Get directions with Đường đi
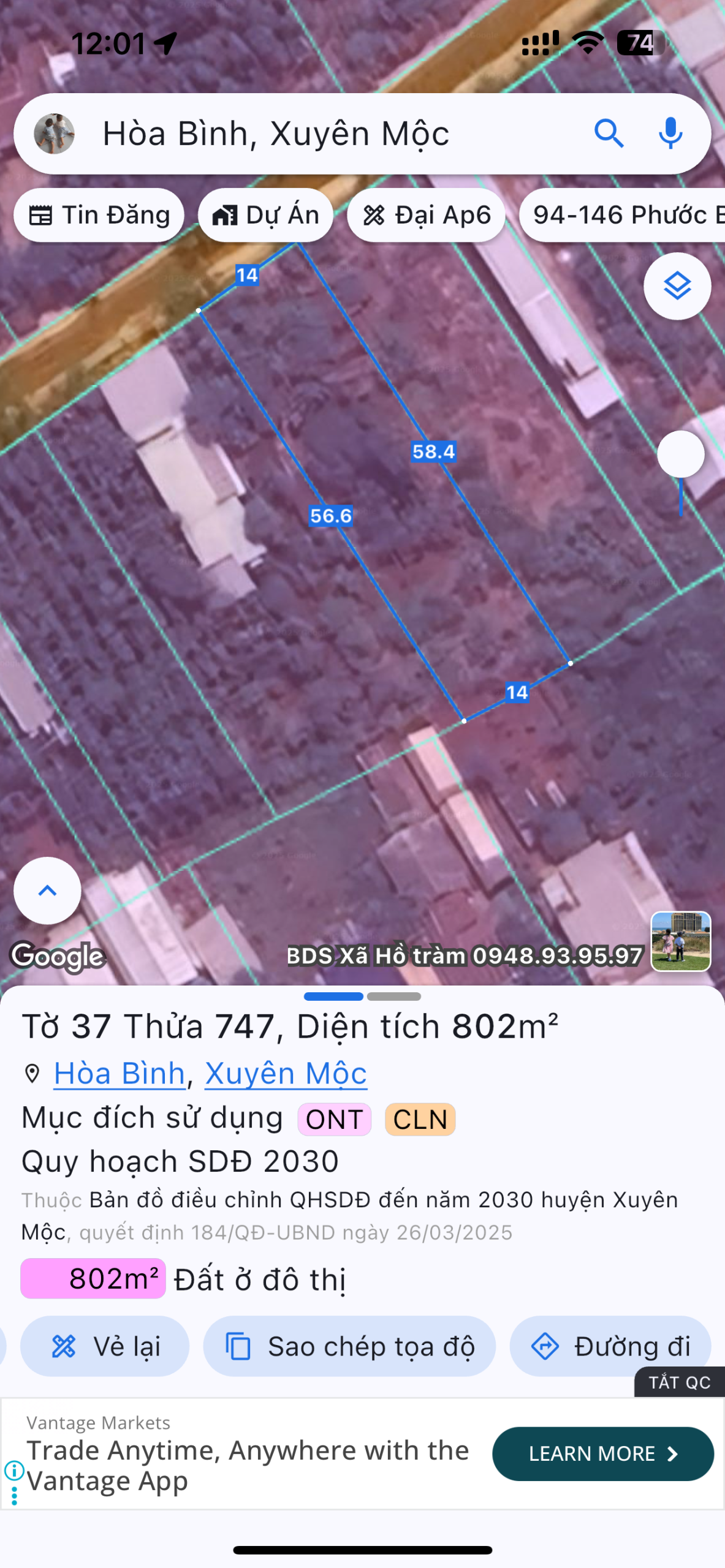Image resolution: width=725 pixels, height=1568 pixels. point(610,1346)
